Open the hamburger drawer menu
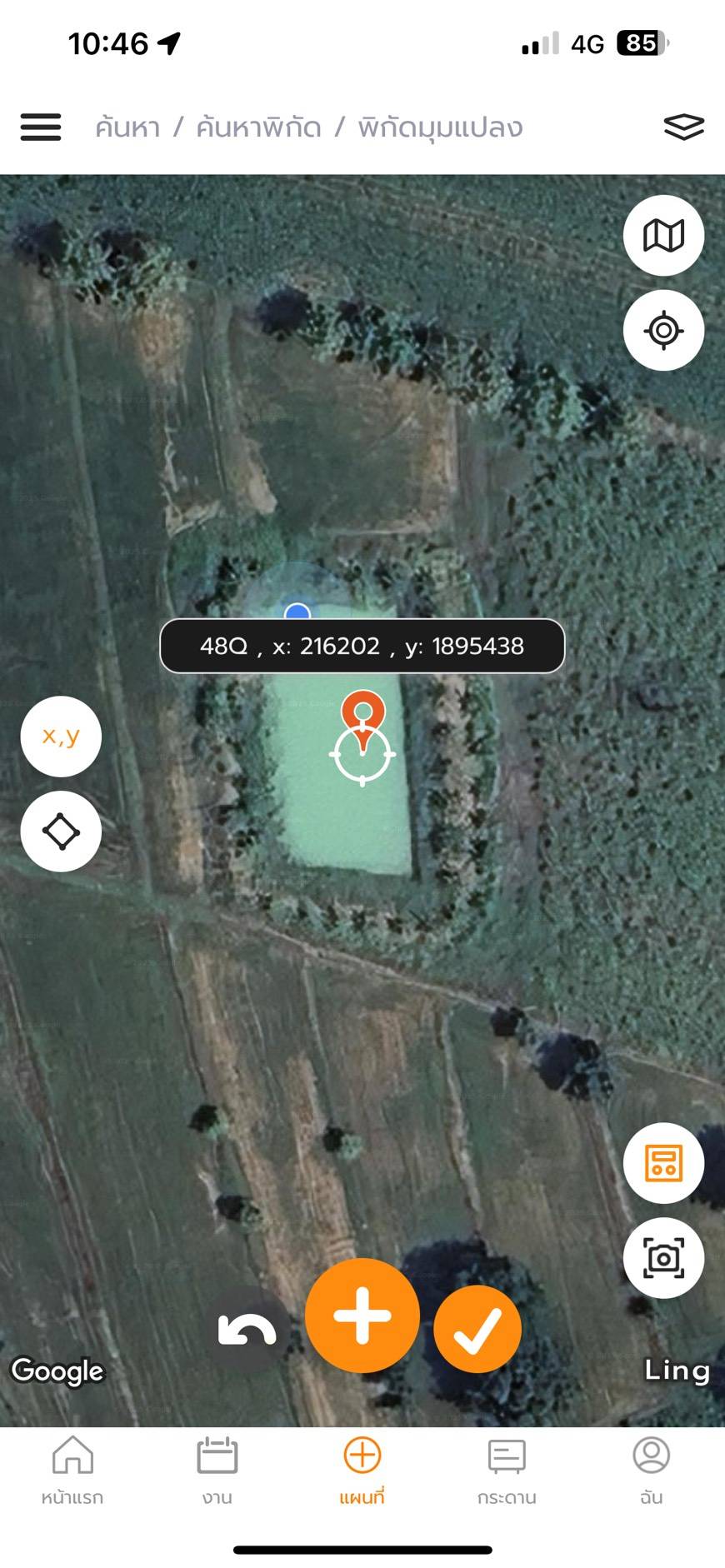 (41, 127)
